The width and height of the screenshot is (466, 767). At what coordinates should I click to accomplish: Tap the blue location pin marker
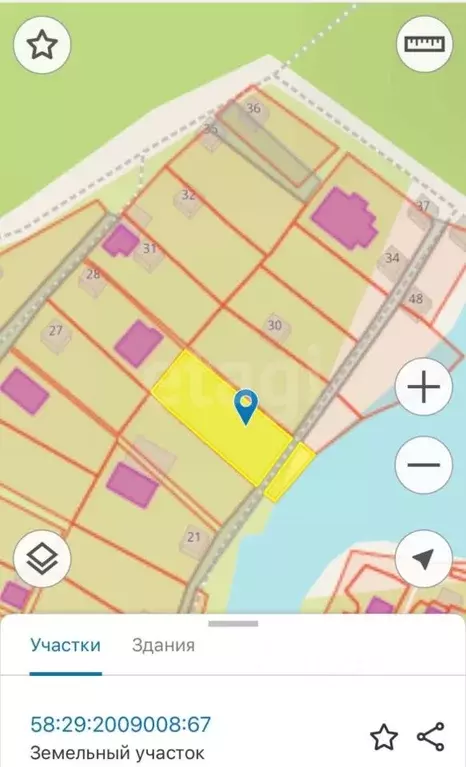246,407
